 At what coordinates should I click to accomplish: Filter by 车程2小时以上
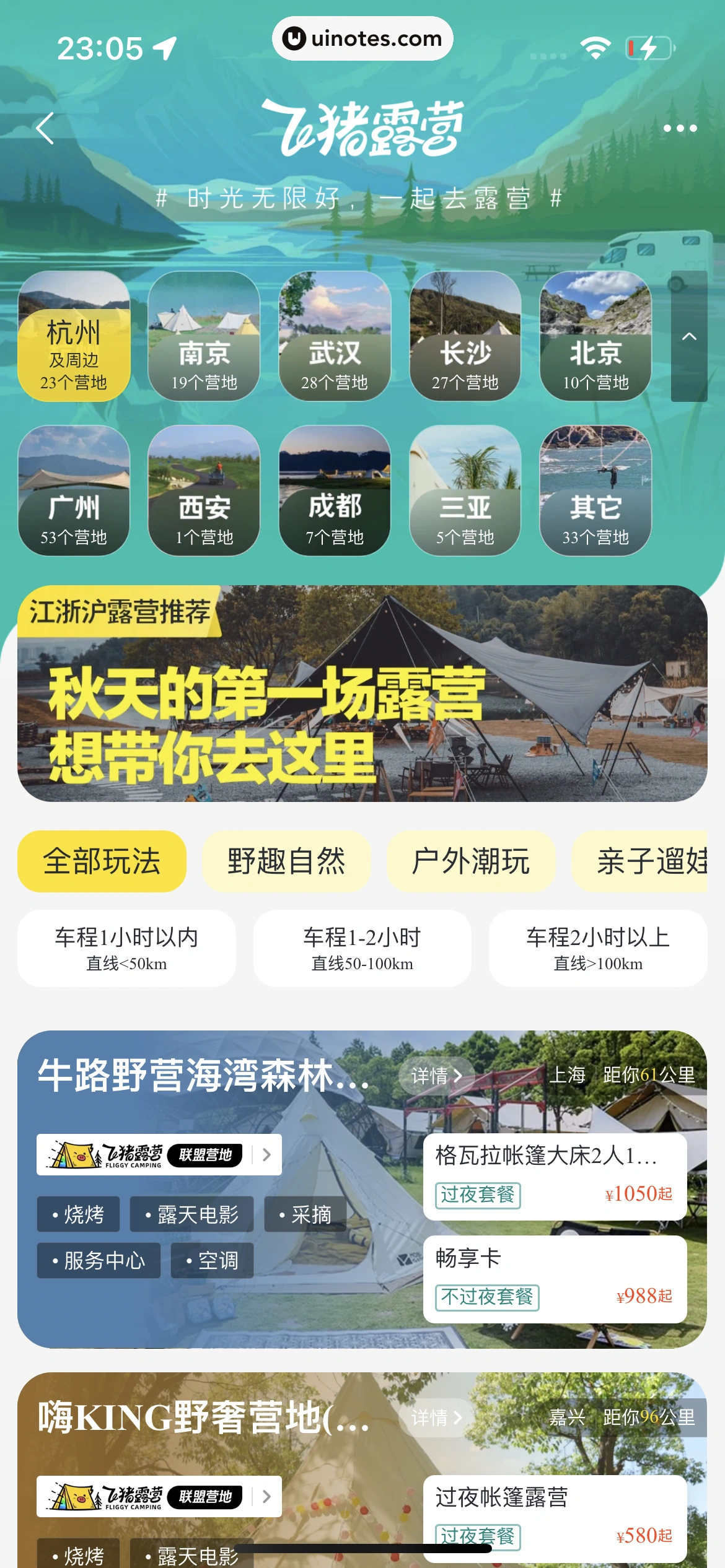click(x=598, y=948)
